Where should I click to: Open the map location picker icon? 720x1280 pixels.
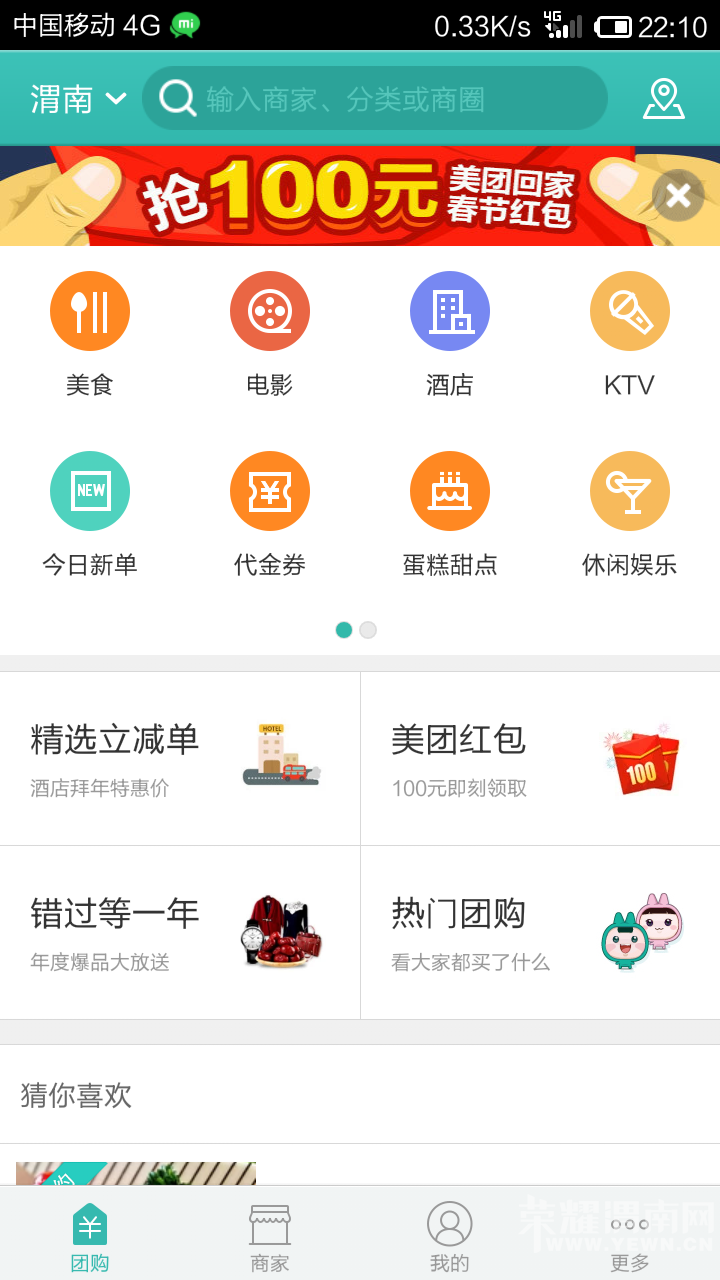pyautogui.click(x=663, y=98)
